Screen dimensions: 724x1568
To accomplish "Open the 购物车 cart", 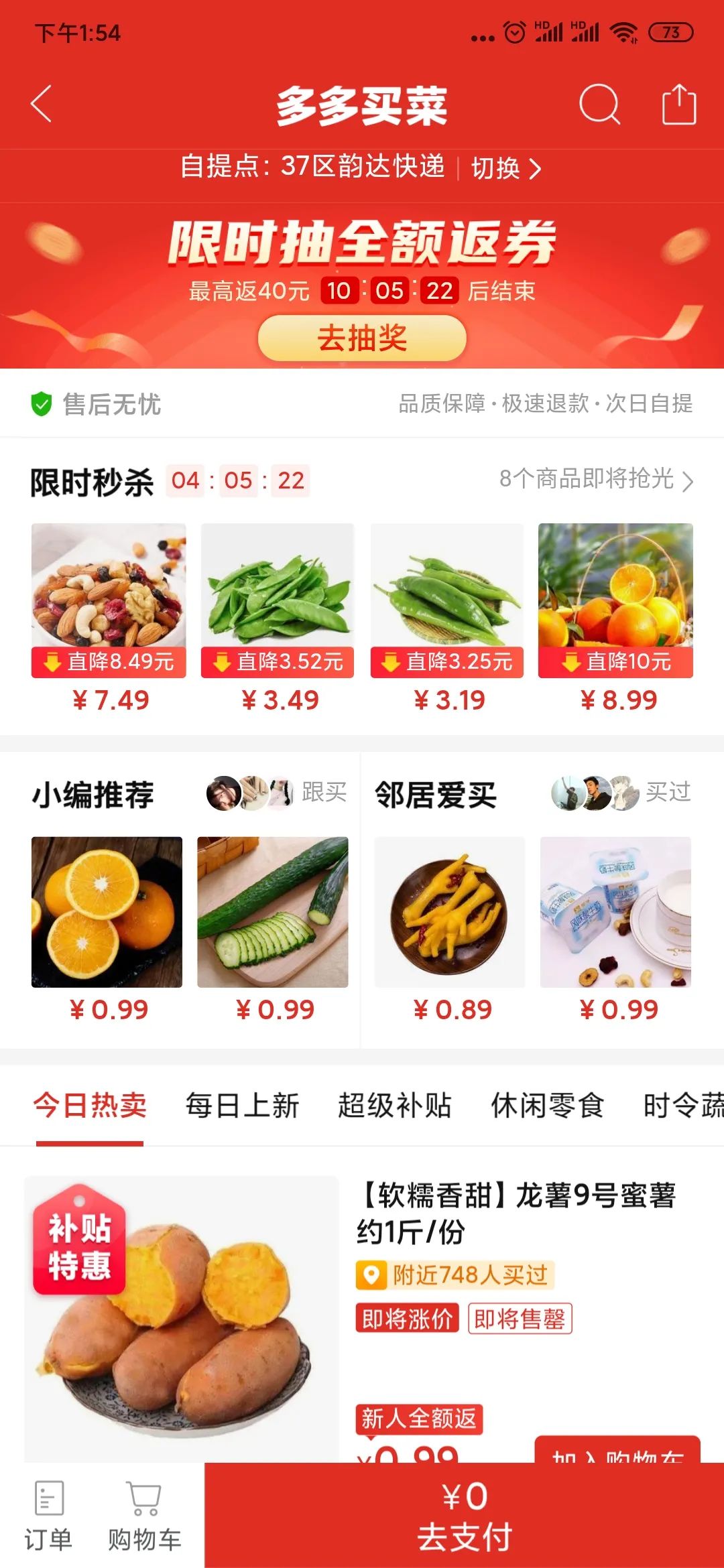I will (144, 1516).
